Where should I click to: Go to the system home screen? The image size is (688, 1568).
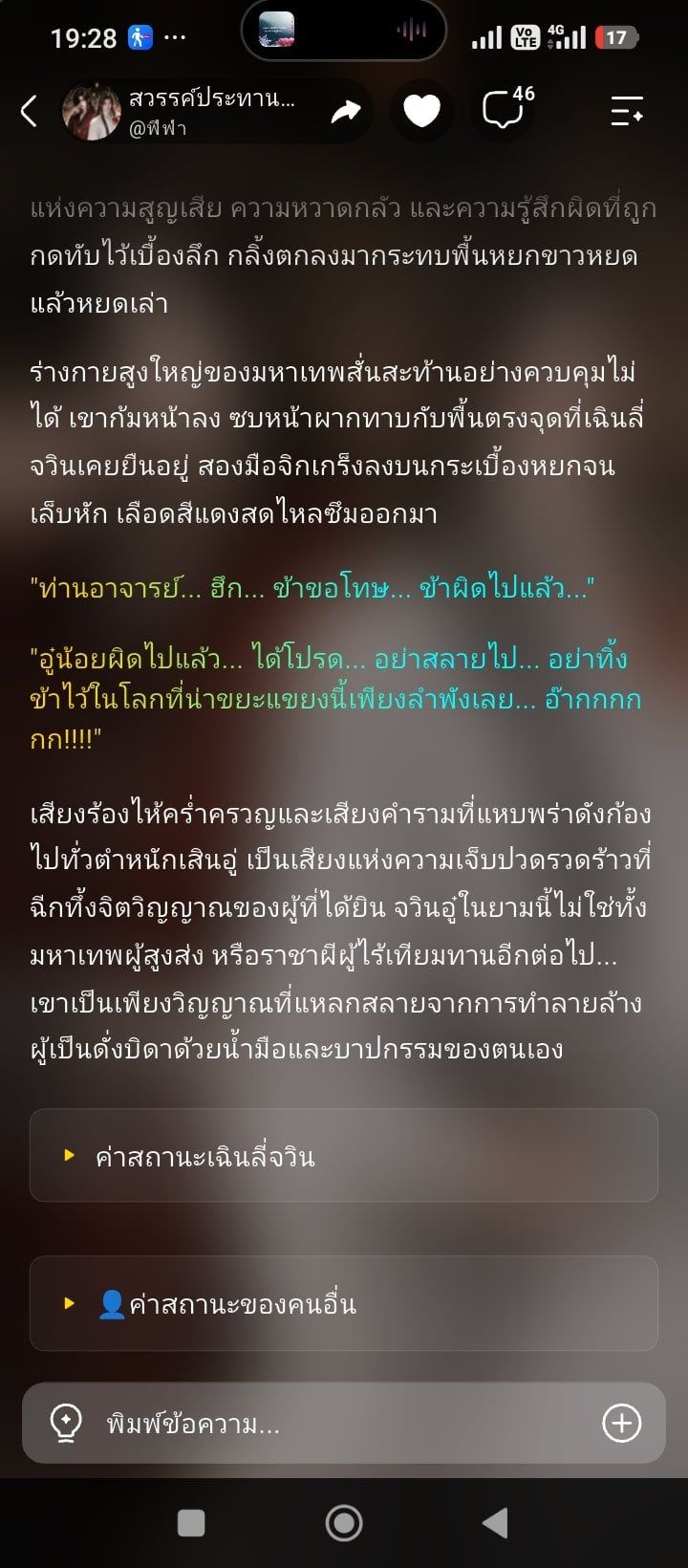(344, 1523)
